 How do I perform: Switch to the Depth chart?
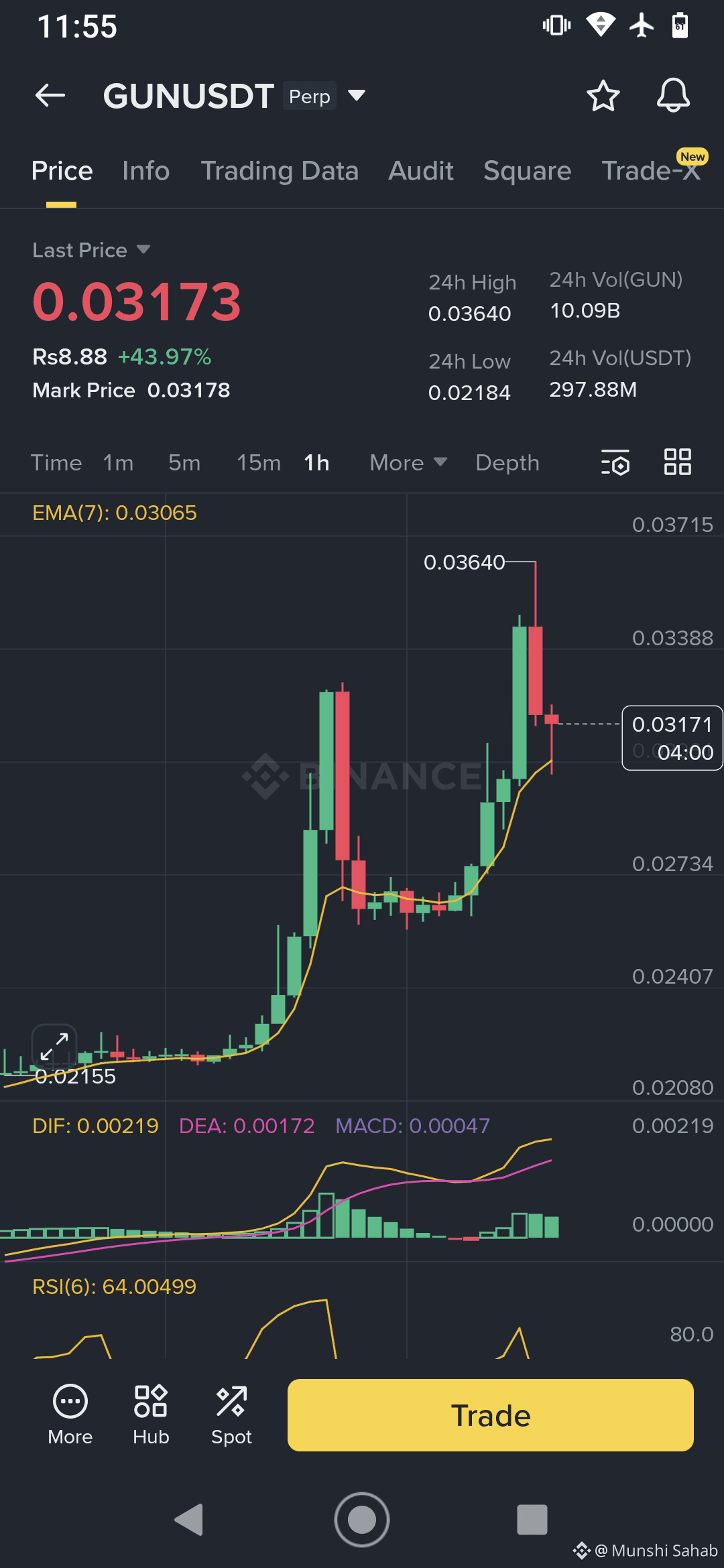tap(507, 463)
